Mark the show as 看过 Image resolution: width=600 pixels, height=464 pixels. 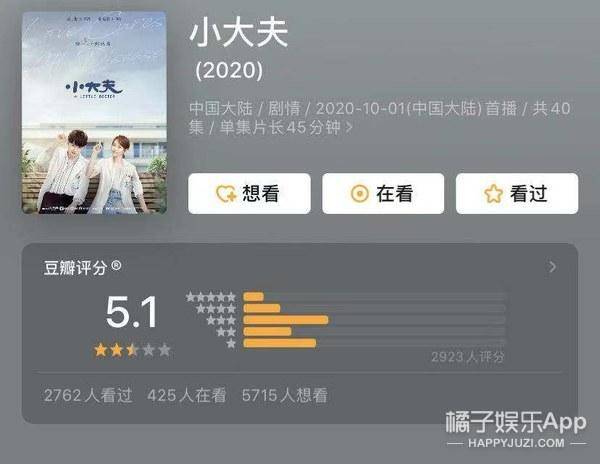pyautogui.click(x=517, y=194)
